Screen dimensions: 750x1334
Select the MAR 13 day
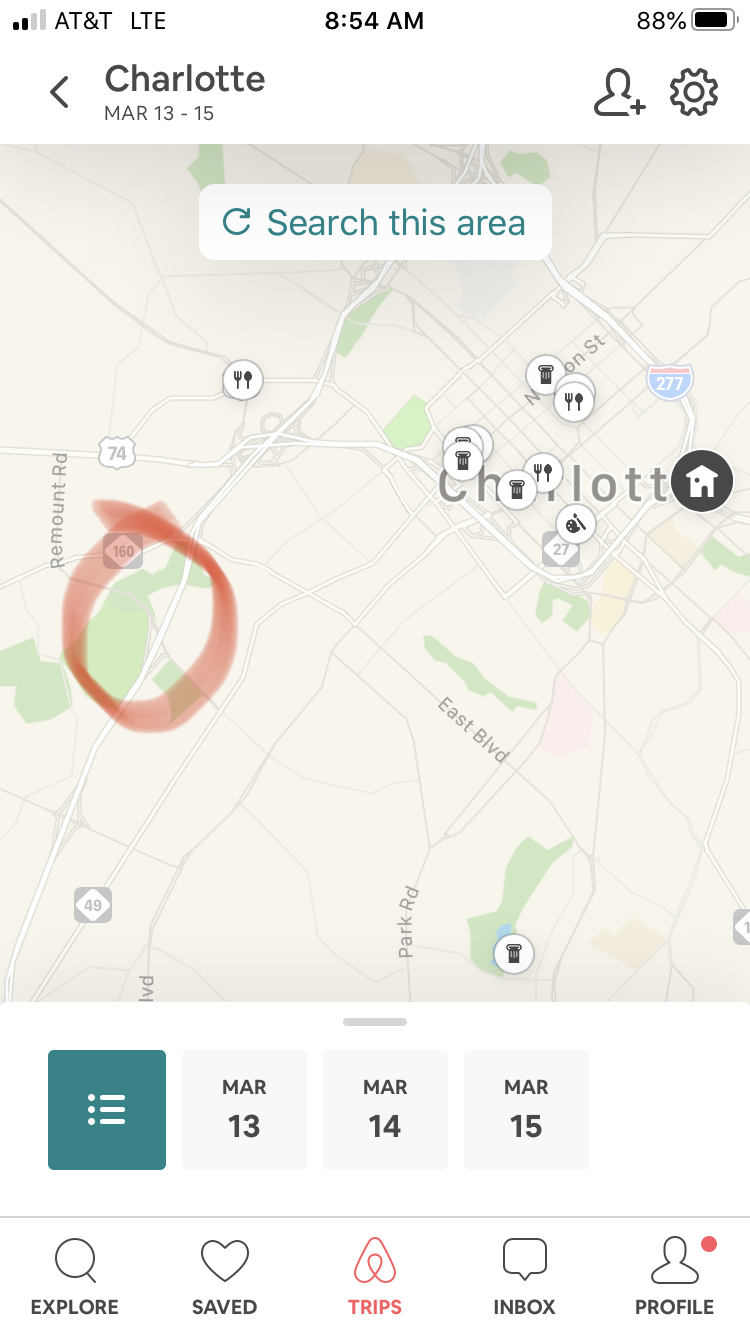pyautogui.click(x=244, y=1109)
